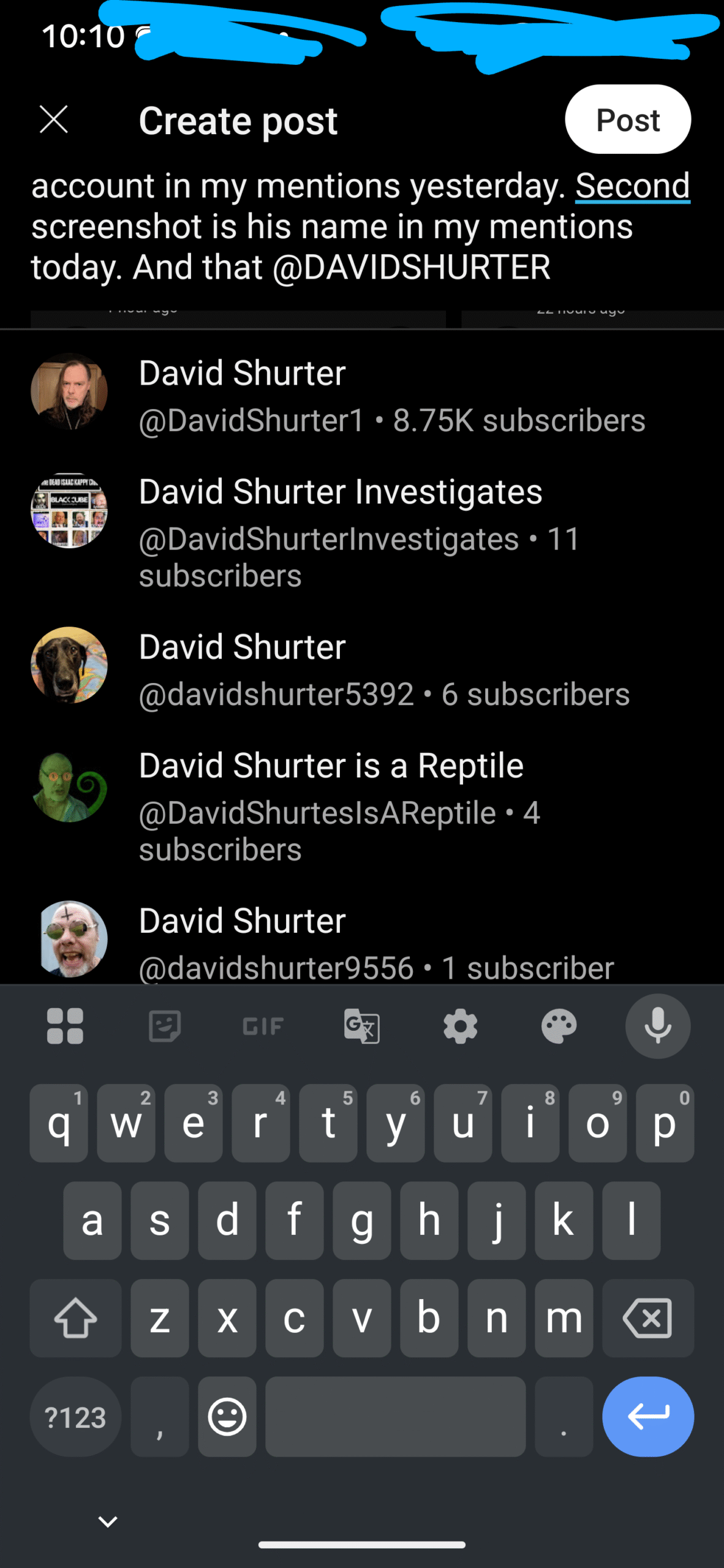This screenshot has height=1568, width=724.
Task: Open the keyboard voice input microphone
Action: [658, 1026]
